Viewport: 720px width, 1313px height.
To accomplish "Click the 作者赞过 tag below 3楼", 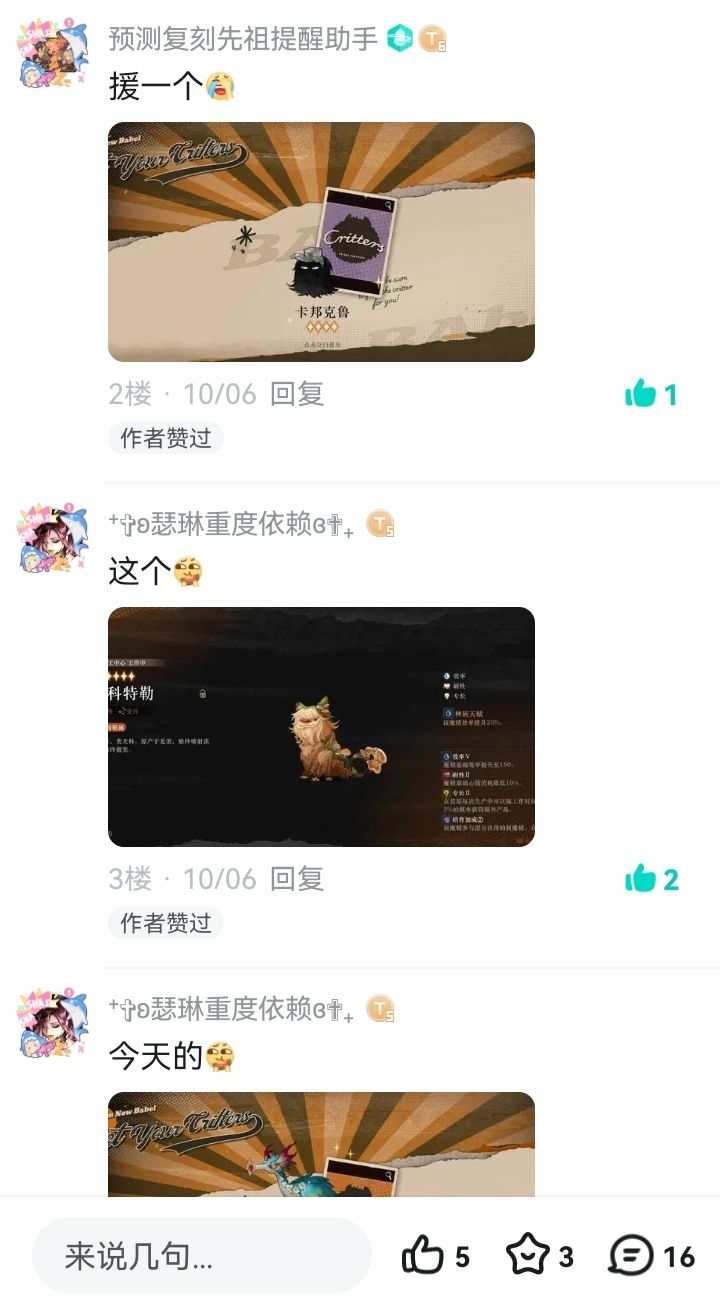I will pos(166,923).
